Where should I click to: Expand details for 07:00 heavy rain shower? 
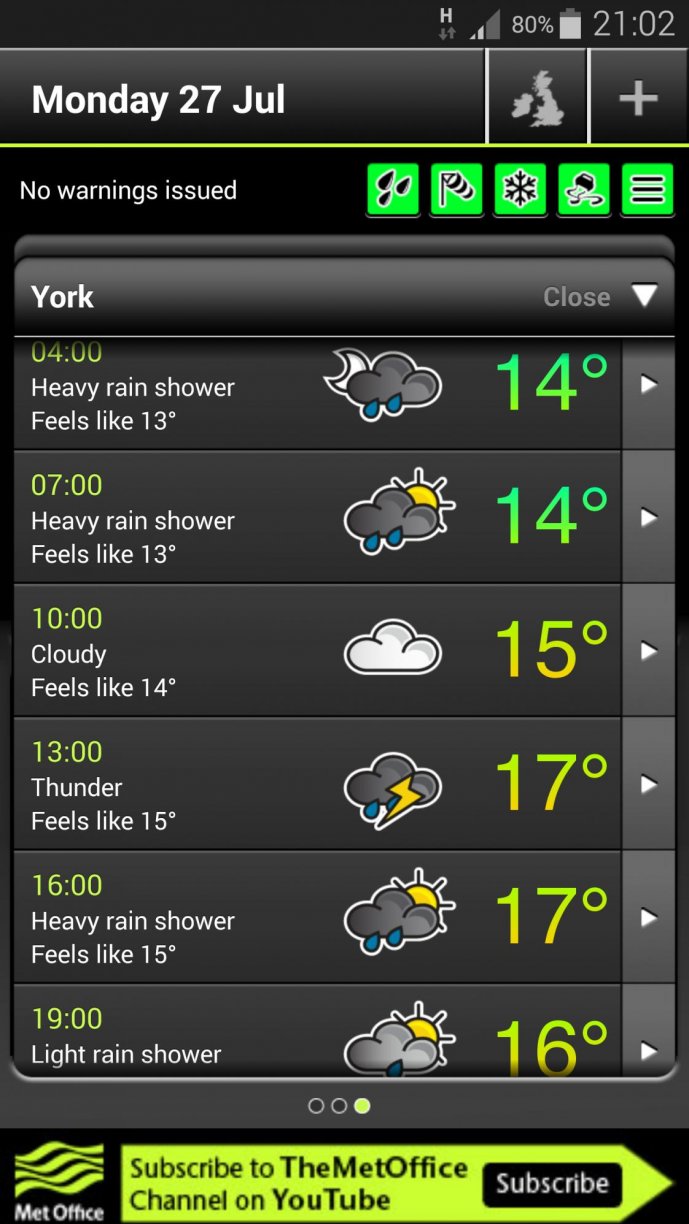(x=648, y=517)
